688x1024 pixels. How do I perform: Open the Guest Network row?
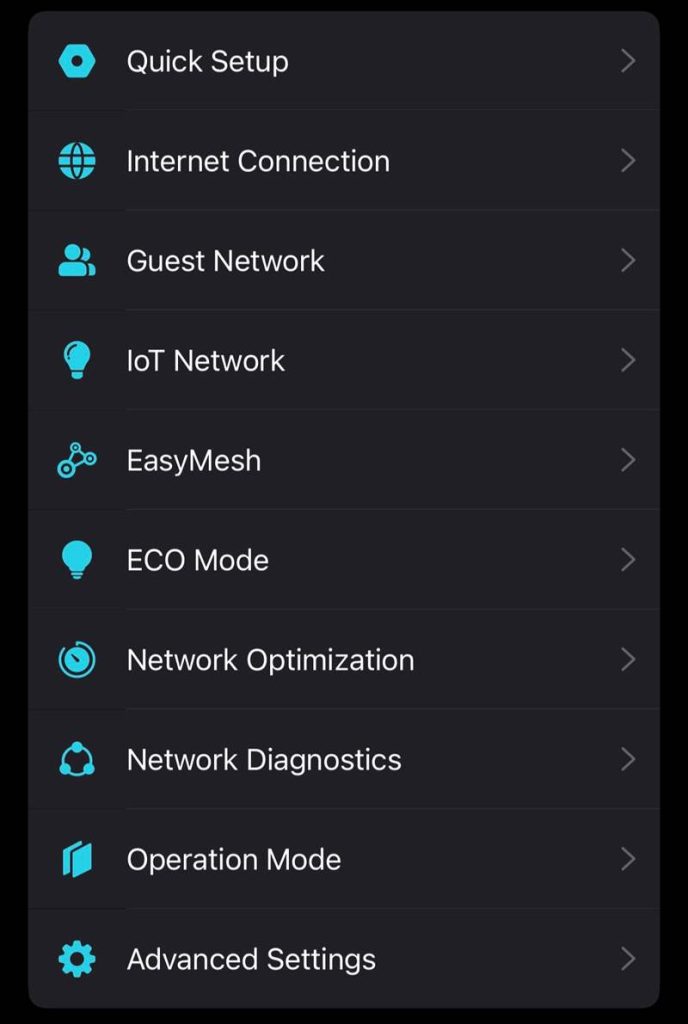[225, 261]
